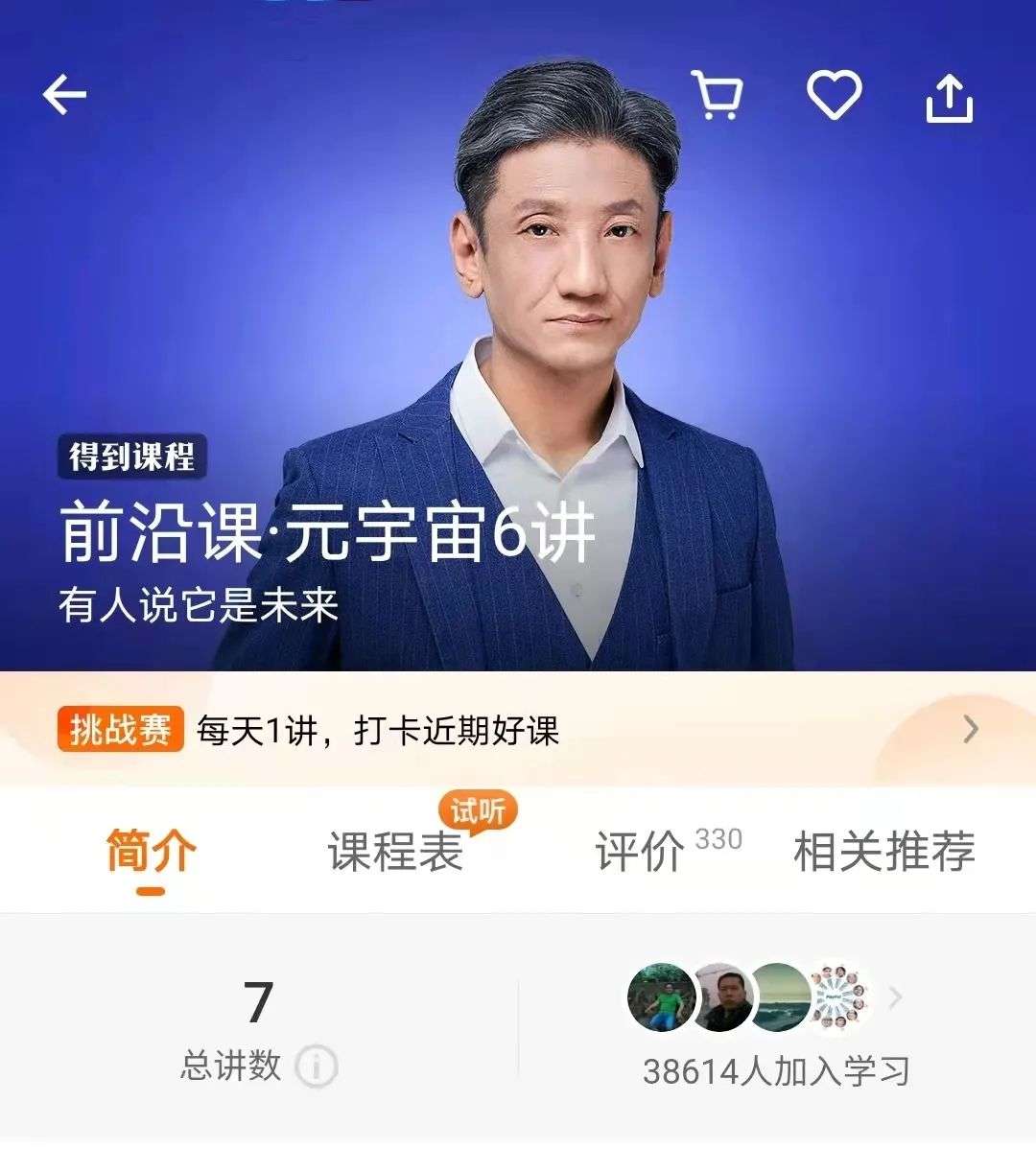The width and height of the screenshot is (1036, 1172).
Task: Select the 简介 tab
Action: 151,852
